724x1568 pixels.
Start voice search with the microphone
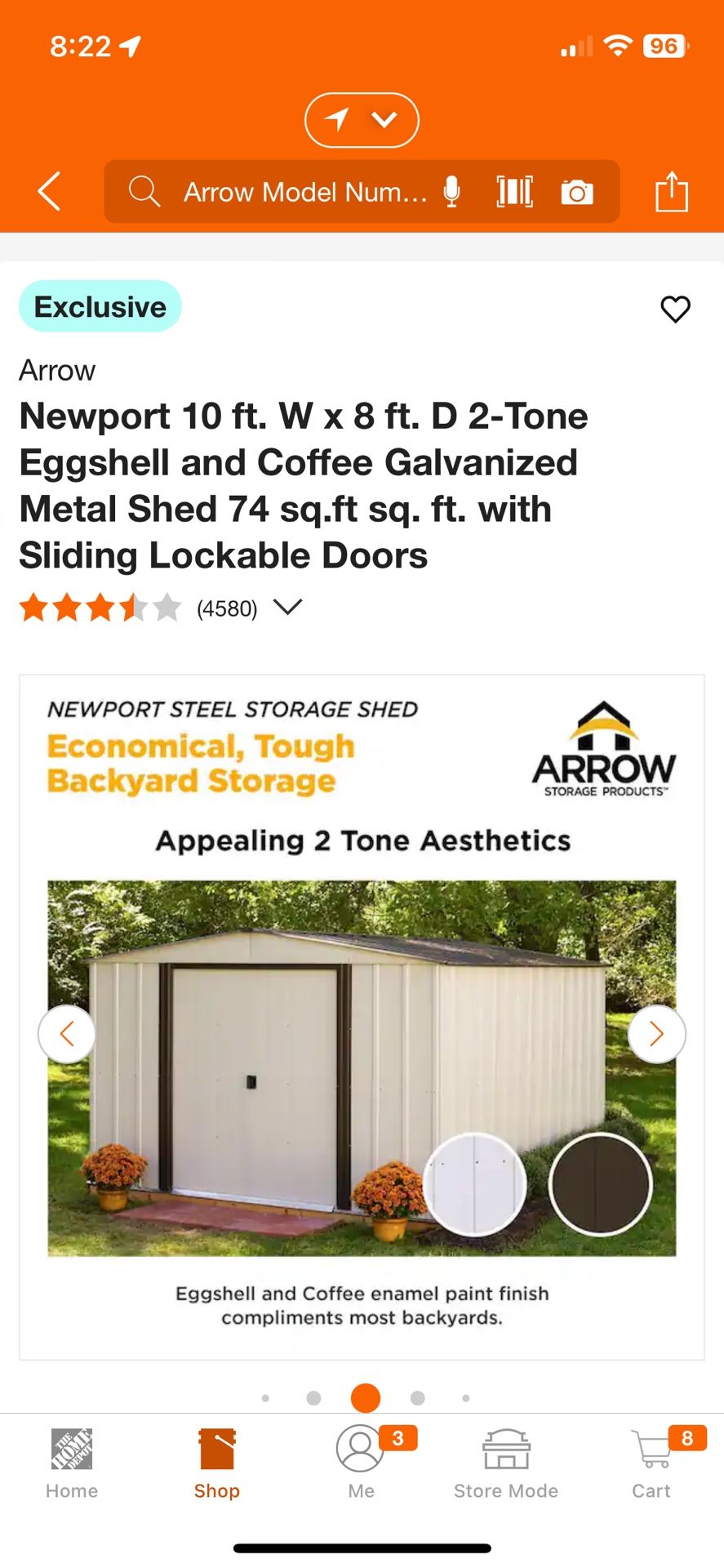click(x=451, y=192)
